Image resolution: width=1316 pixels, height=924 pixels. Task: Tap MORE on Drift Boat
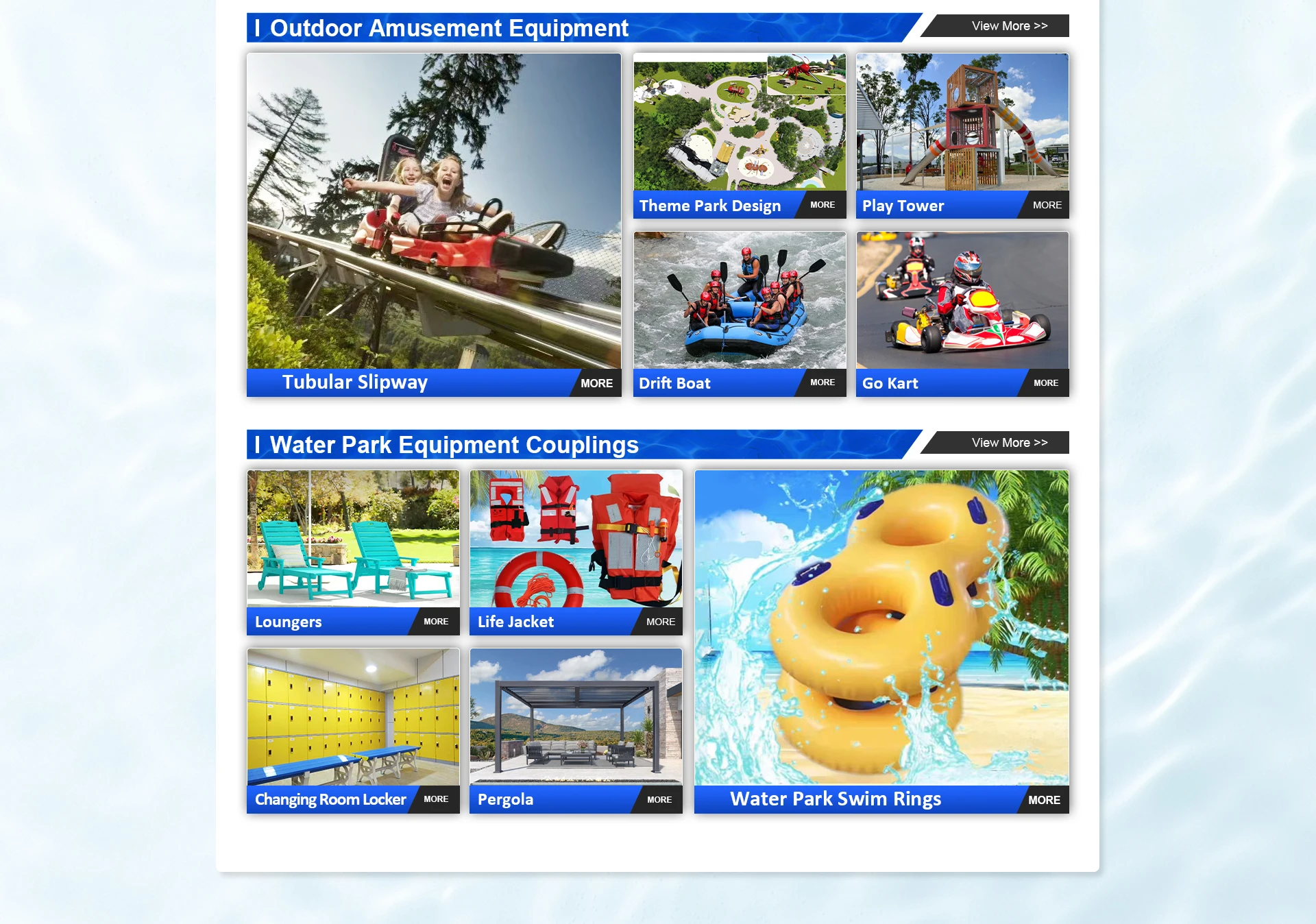click(x=822, y=382)
